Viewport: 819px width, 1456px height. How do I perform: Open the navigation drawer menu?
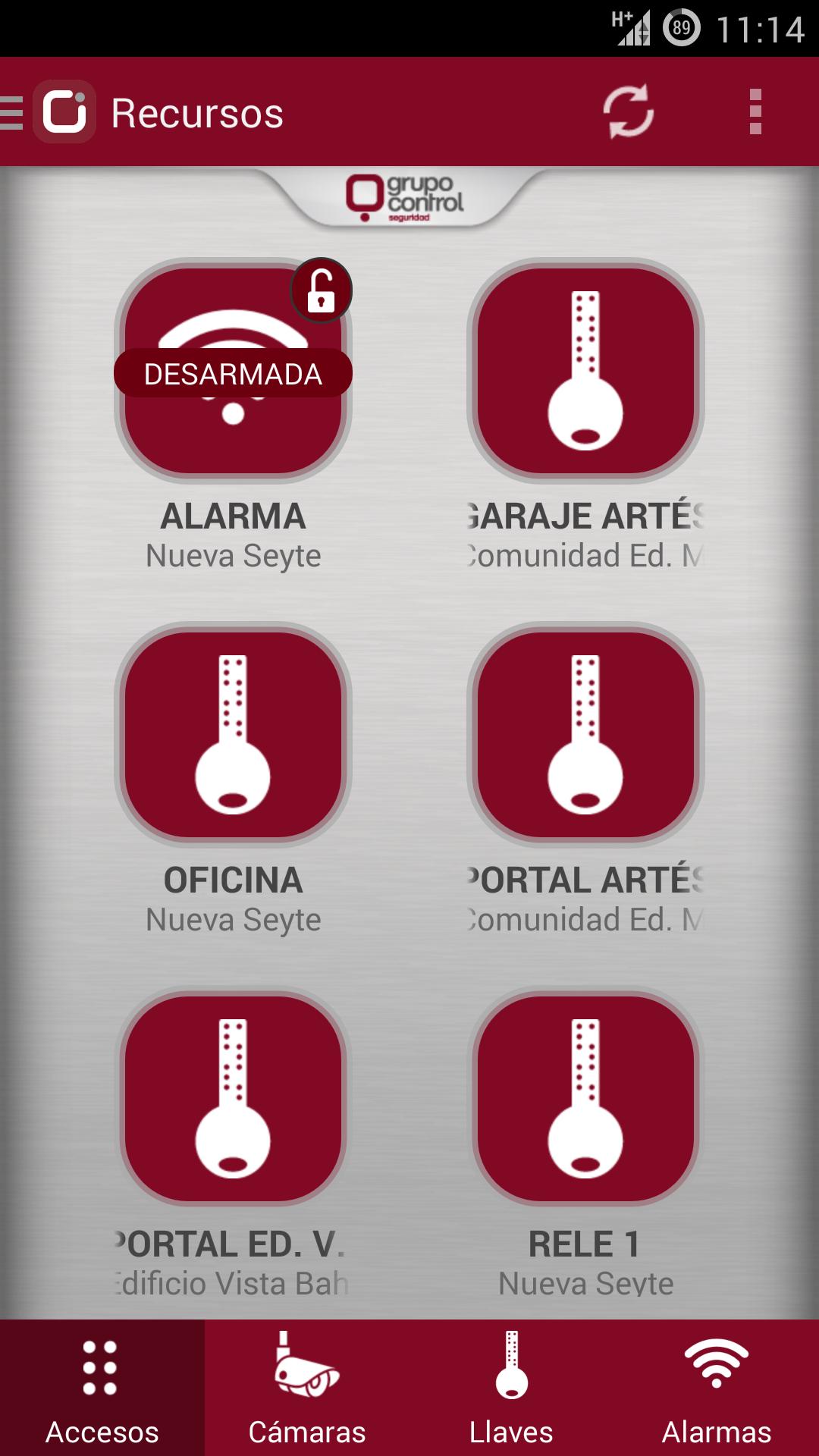point(11,111)
